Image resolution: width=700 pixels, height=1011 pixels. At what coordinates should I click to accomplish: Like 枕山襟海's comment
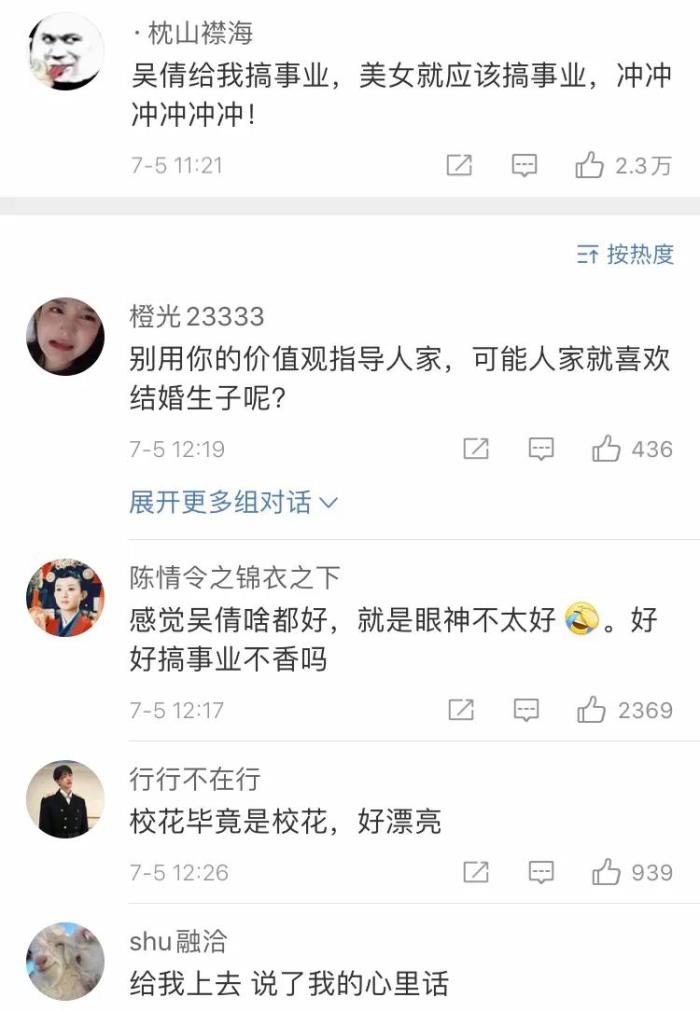click(590, 165)
